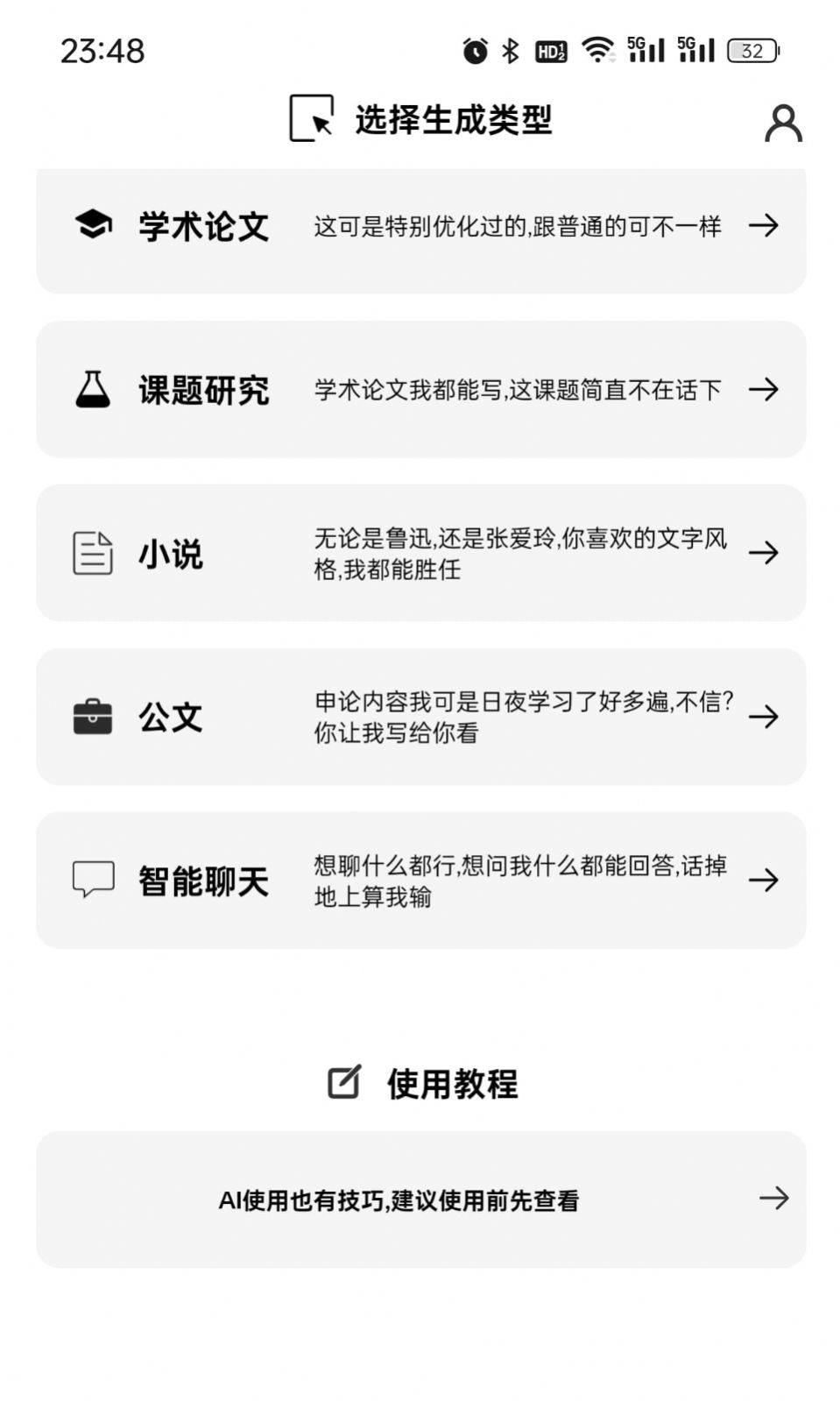Tap the chat bubble icon for 智能聊天
Image resolution: width=840 pixels, height=1401 pixels.
click(x=92, y=879)
